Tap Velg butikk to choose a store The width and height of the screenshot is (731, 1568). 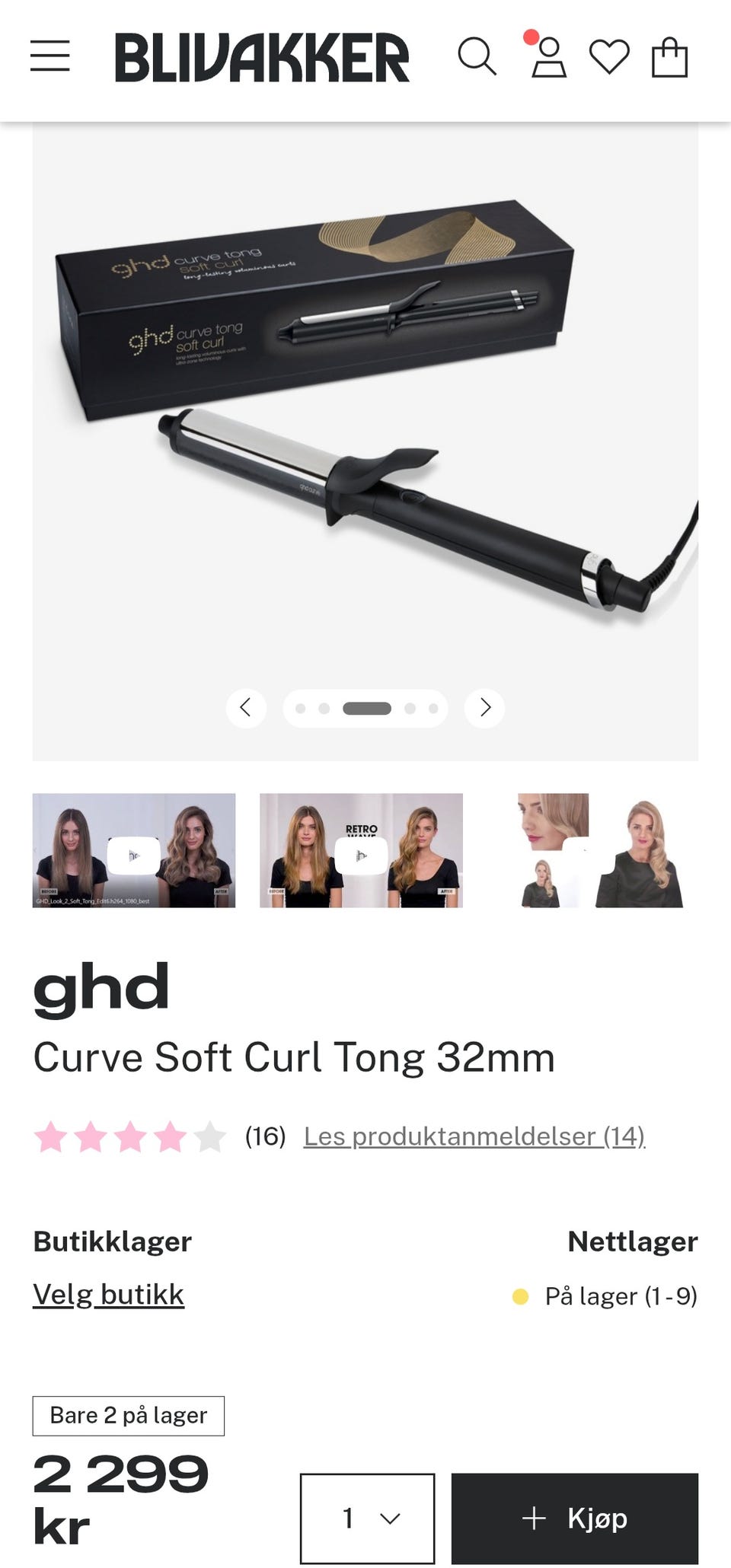[108, 1295]
